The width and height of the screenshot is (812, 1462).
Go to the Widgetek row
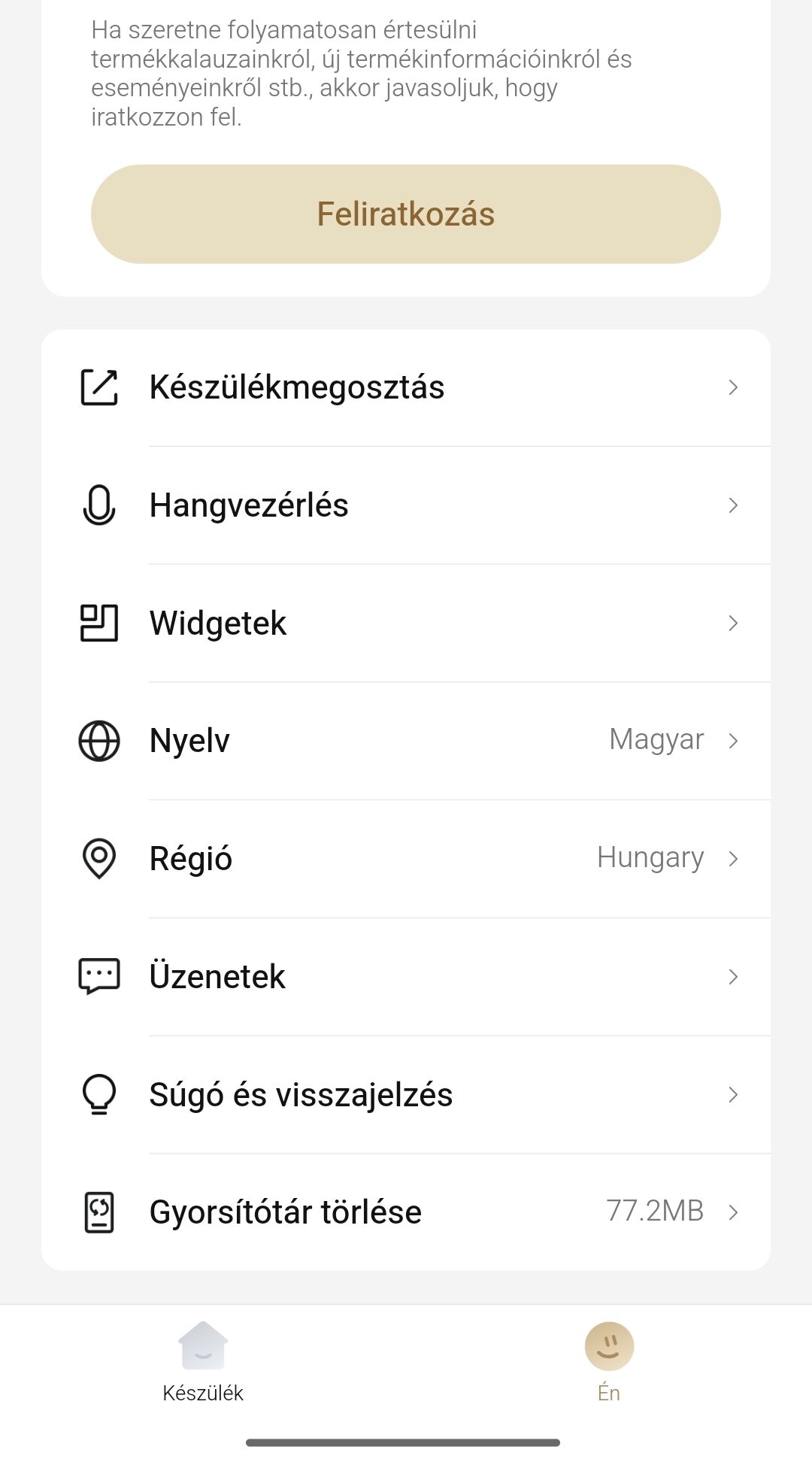(x=406, y=623)
